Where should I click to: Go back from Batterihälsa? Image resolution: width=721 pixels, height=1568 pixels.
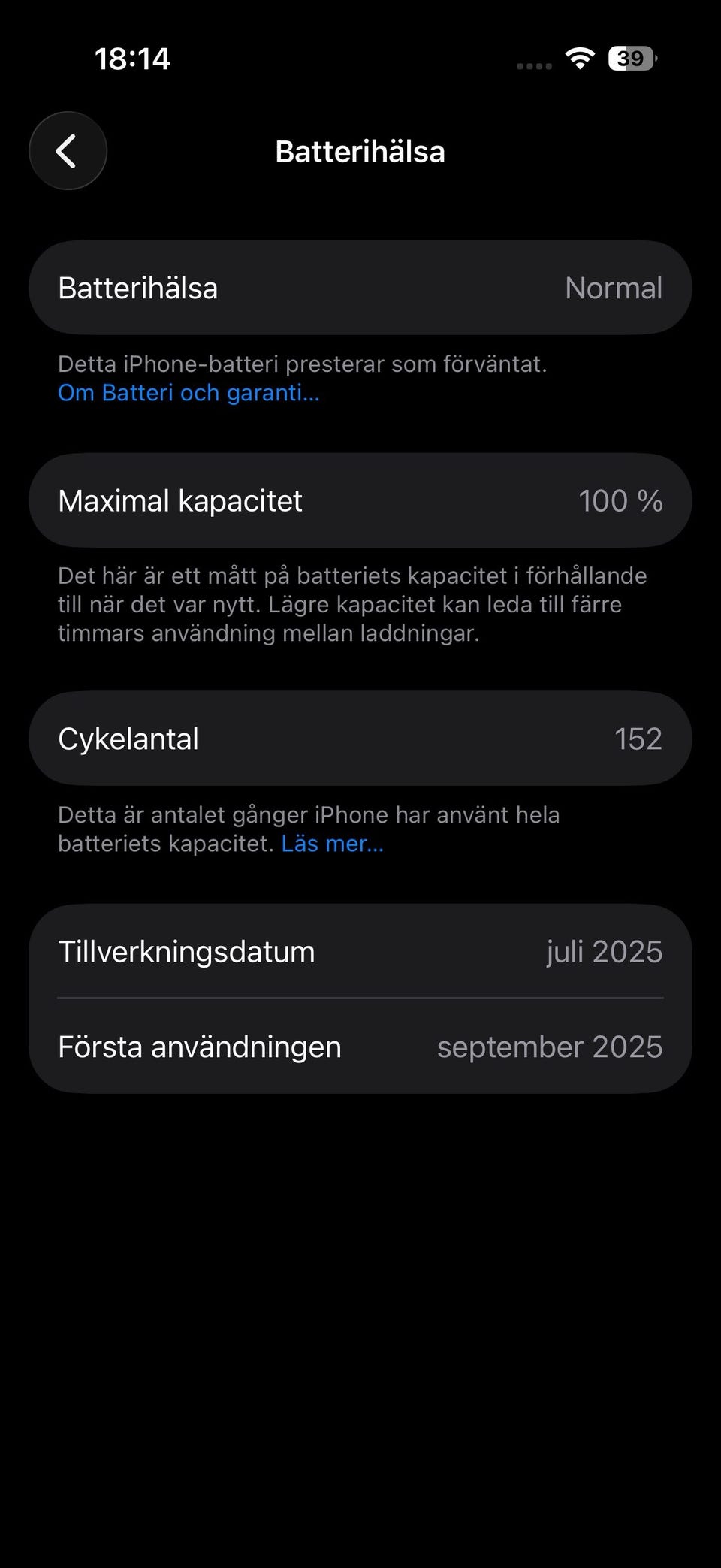[68, 151]
